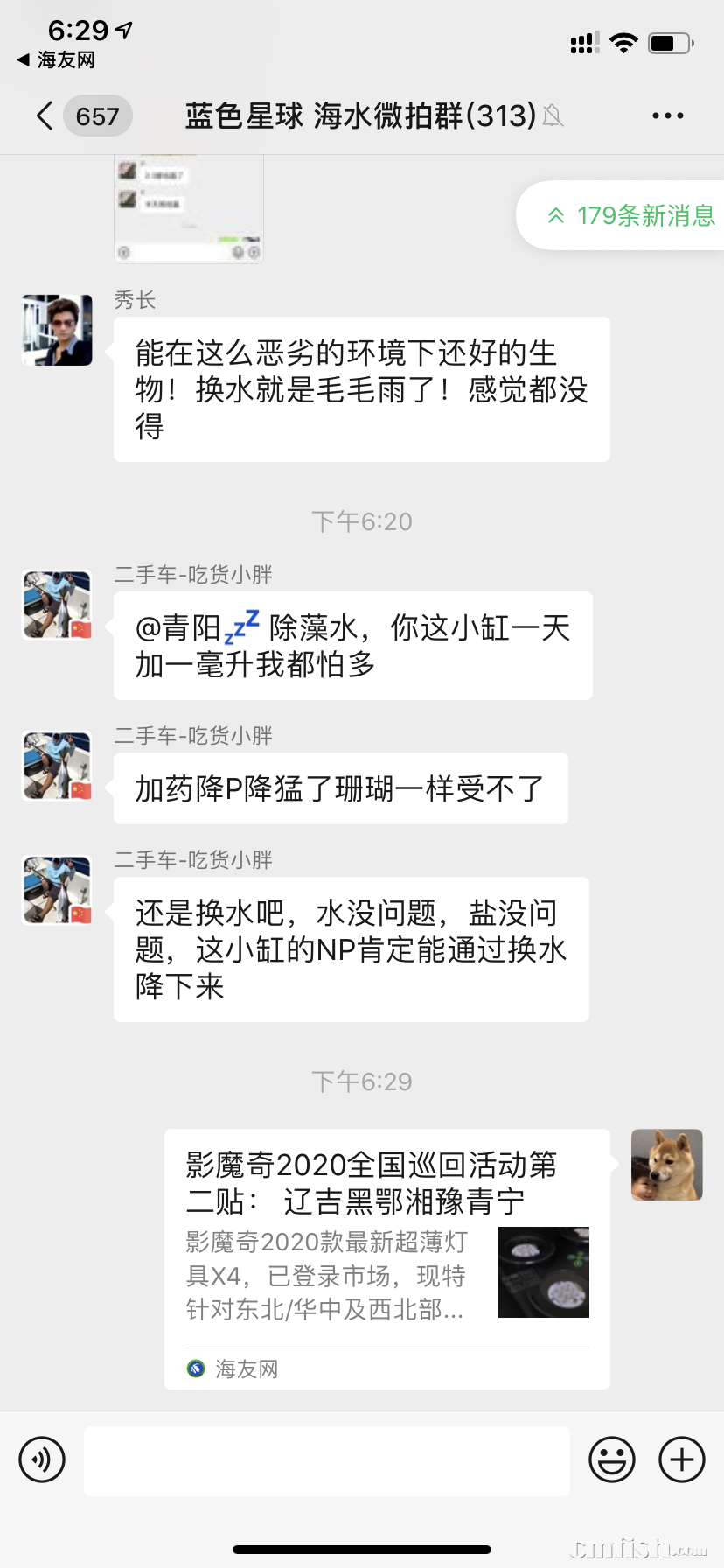Go back to the chat list
Viewport: 724px width, 1568px height.
tap(45, 115)
